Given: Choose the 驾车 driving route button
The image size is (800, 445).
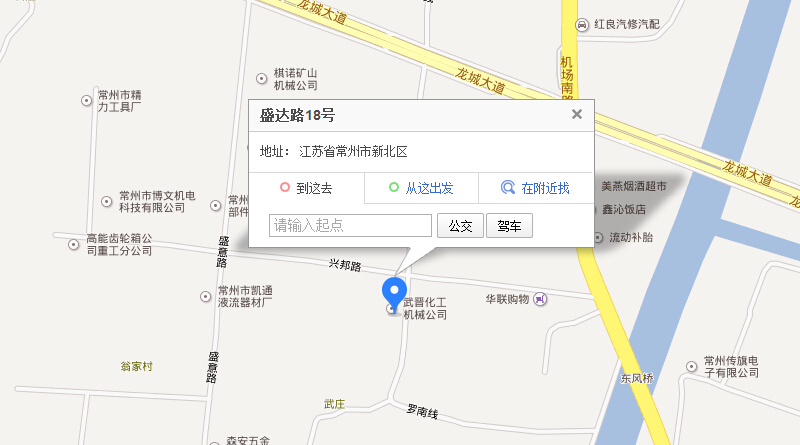Looking at the screenshot, I should [509, 226].
